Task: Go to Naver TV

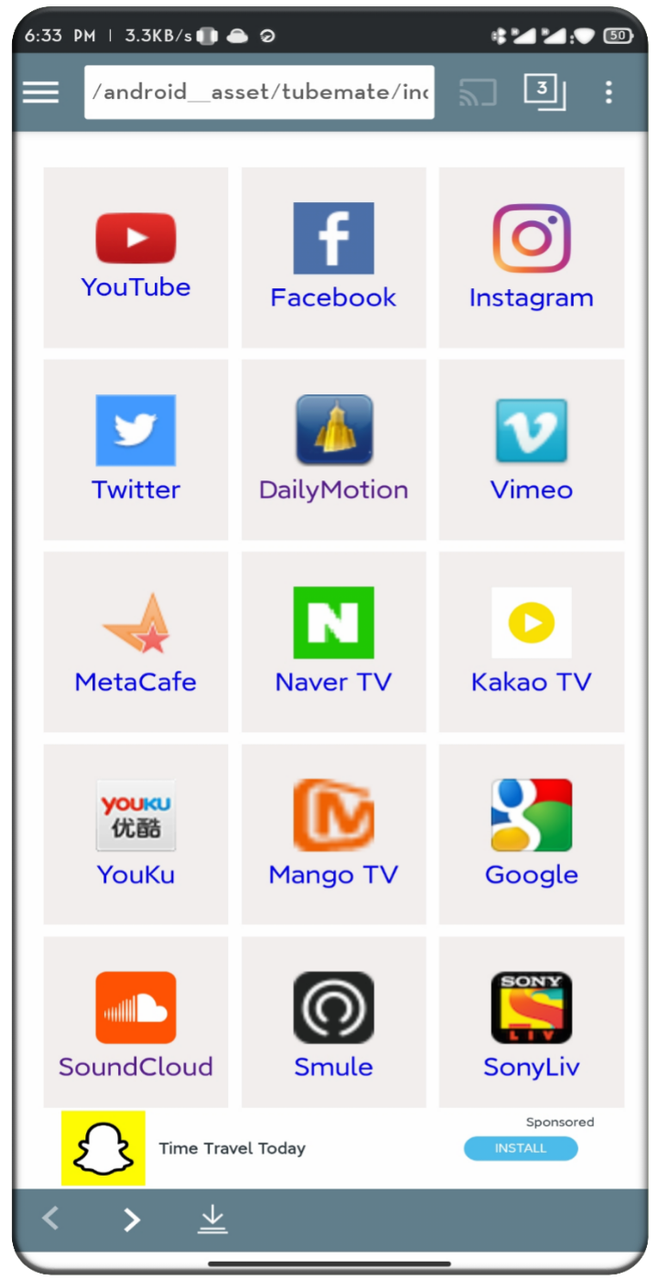Action: coord(334,642)
